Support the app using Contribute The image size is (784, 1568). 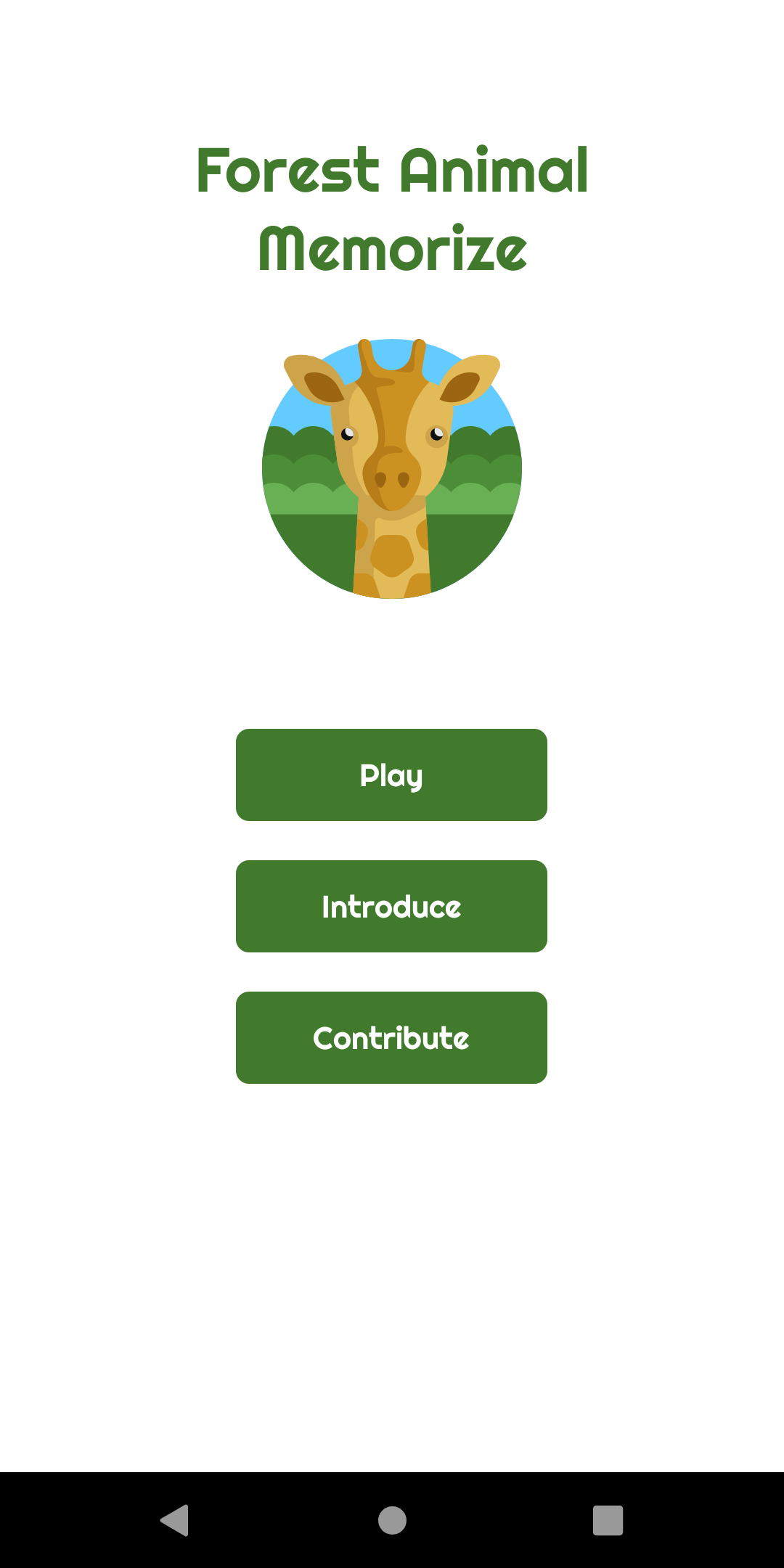(x=391, y=1037)
